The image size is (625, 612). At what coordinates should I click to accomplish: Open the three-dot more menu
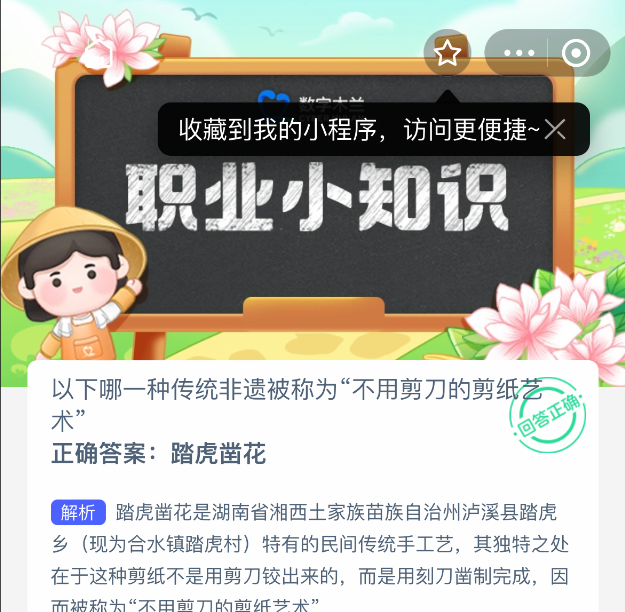click(x=519, y=54)
